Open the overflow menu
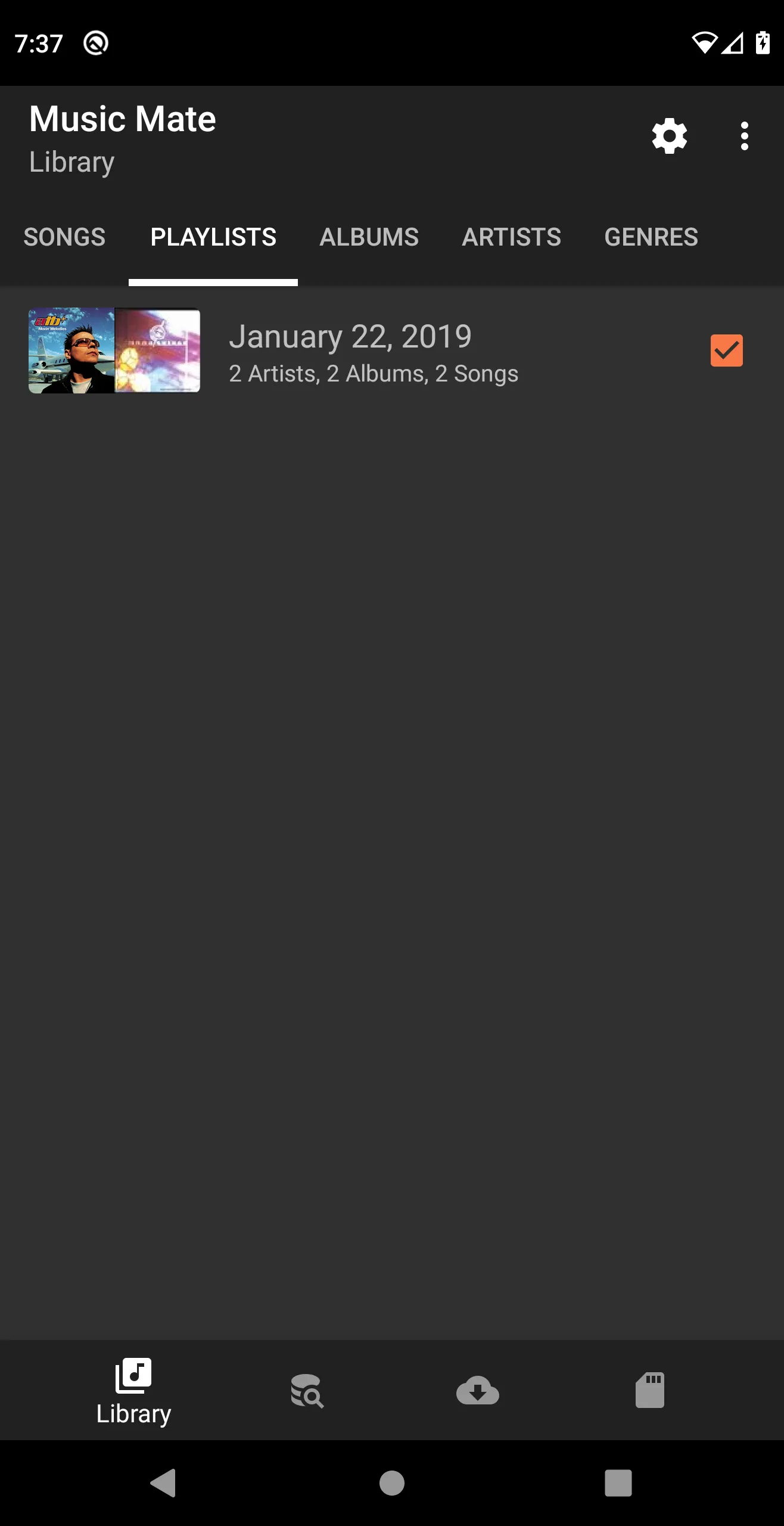The height and width of the screenshot is (1526, 784). tap(744, 136)
